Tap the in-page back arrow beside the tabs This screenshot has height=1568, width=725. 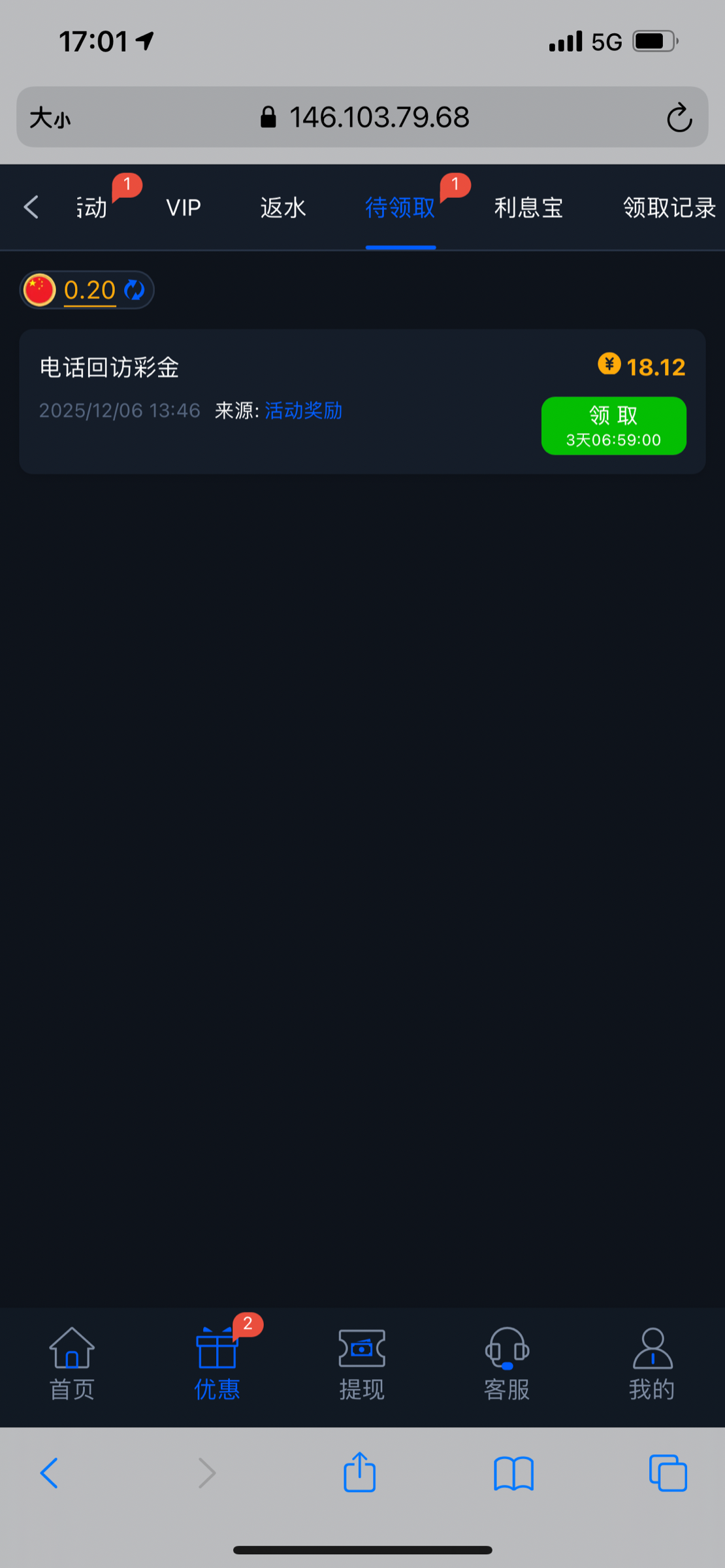(31, 207)
